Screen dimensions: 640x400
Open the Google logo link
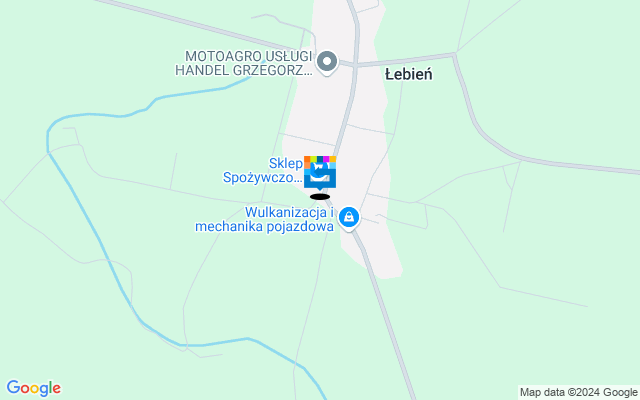click(33, 388)
